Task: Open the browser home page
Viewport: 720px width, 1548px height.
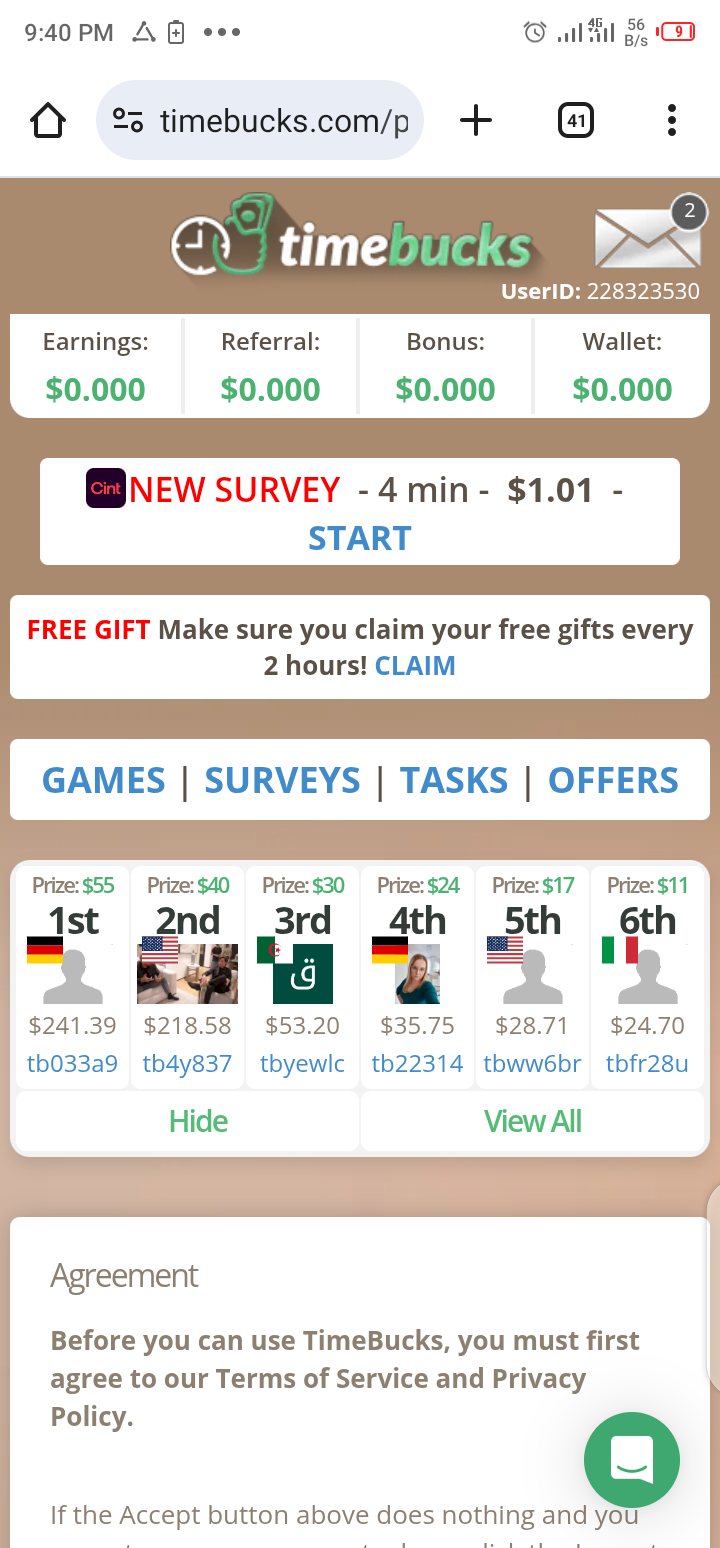Action: coord(48,121)
